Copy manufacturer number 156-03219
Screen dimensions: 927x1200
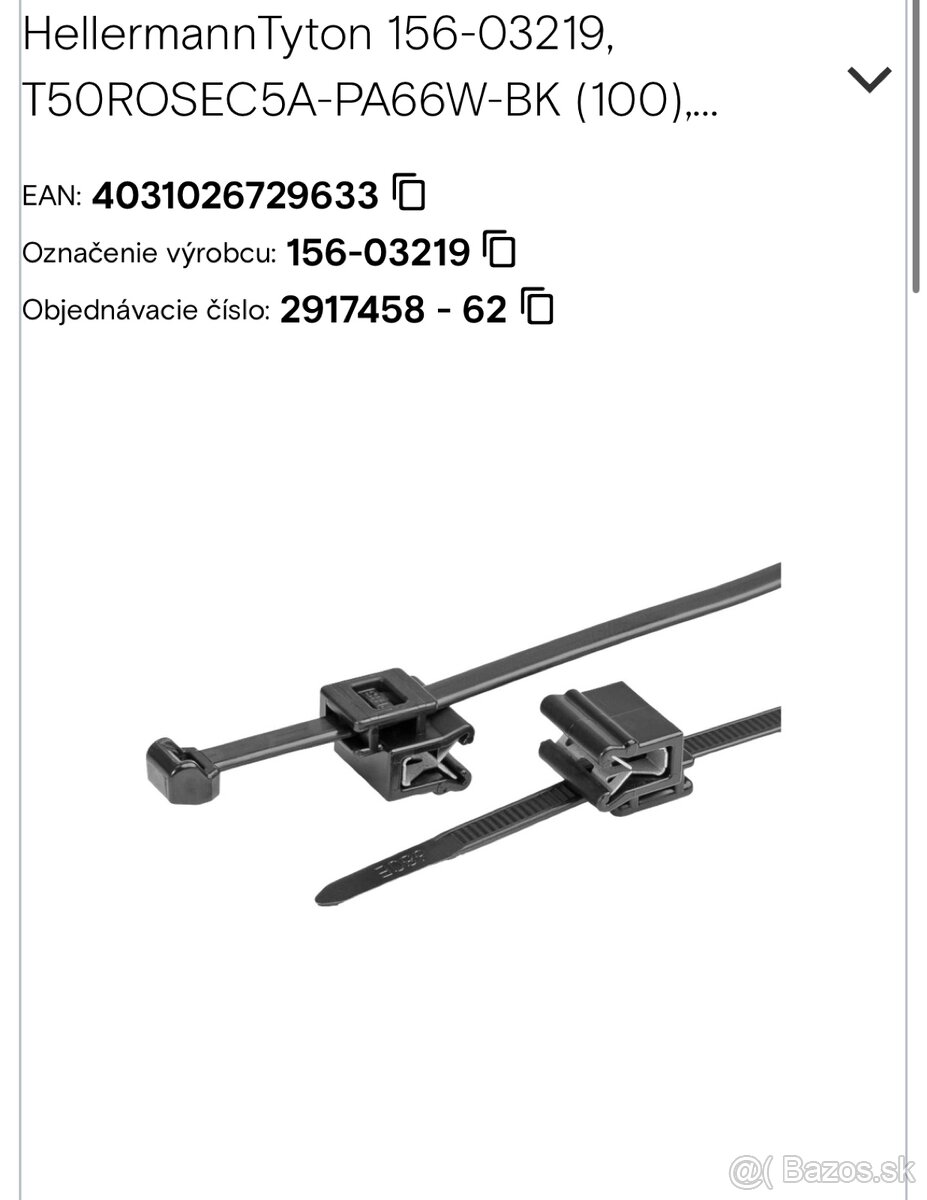point(499,251)
